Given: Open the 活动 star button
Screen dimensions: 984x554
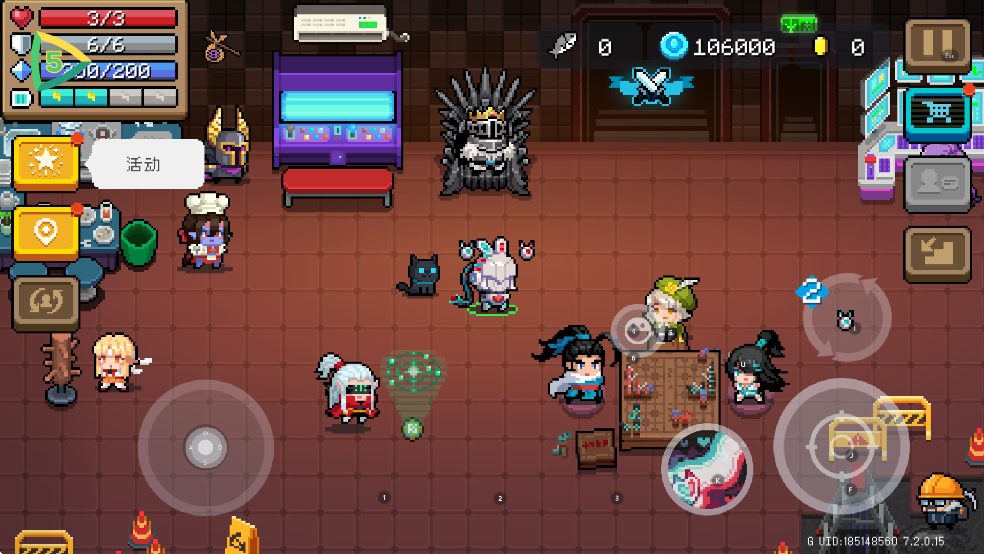Looking at the screenshot, I should pos(46,163).
